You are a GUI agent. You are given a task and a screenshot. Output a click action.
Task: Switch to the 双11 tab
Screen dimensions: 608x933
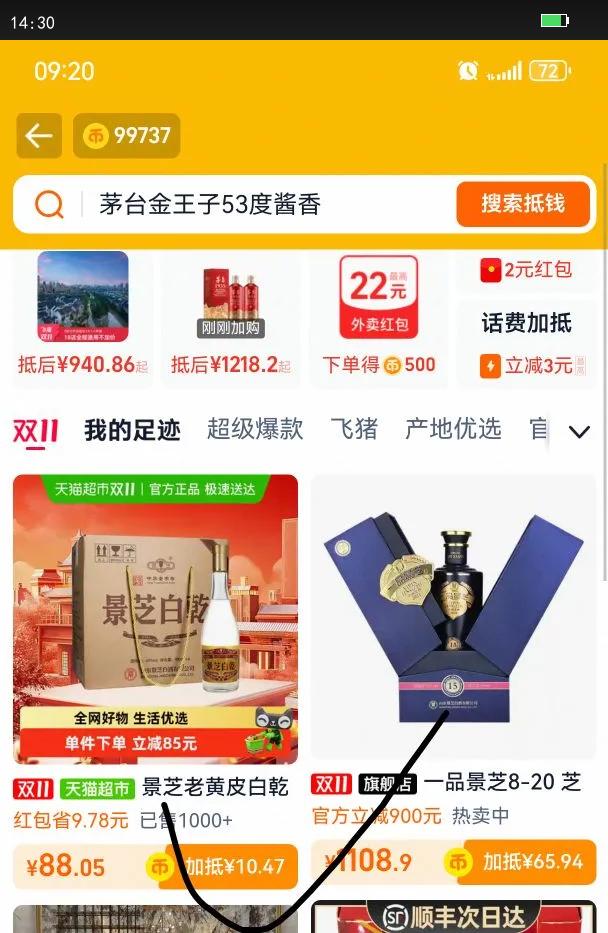[35, 431]
